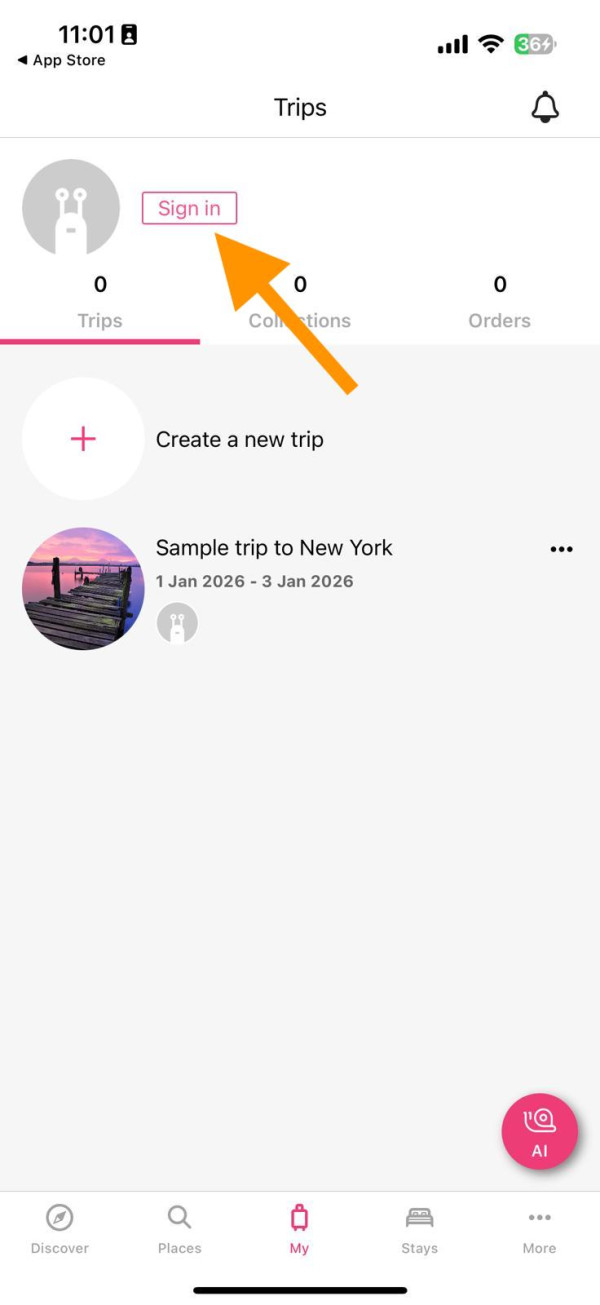The height and width of the screenshot is (1305, 600).
Task: Switch to the Stays tab
Action: coord(419,1229)
